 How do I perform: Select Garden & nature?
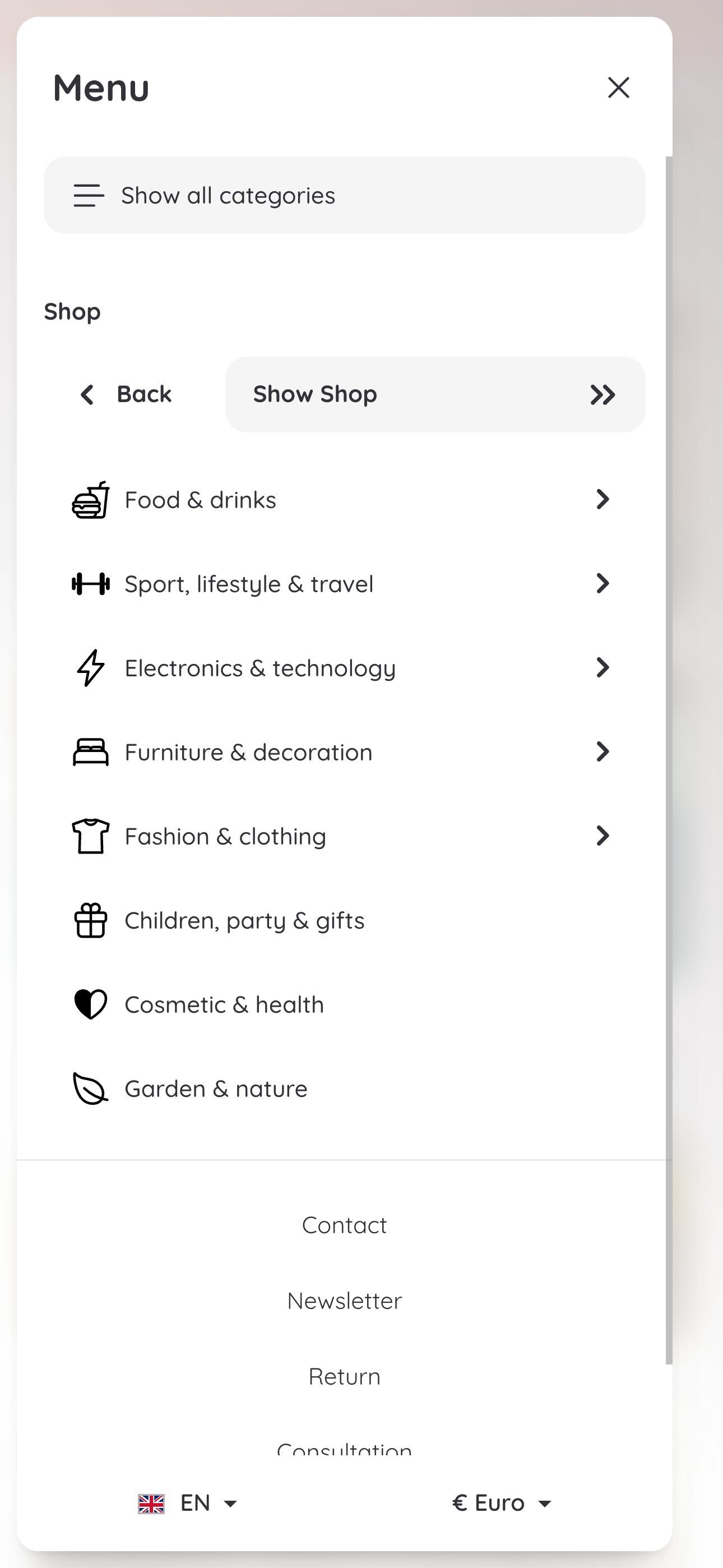click(215, 1089)
